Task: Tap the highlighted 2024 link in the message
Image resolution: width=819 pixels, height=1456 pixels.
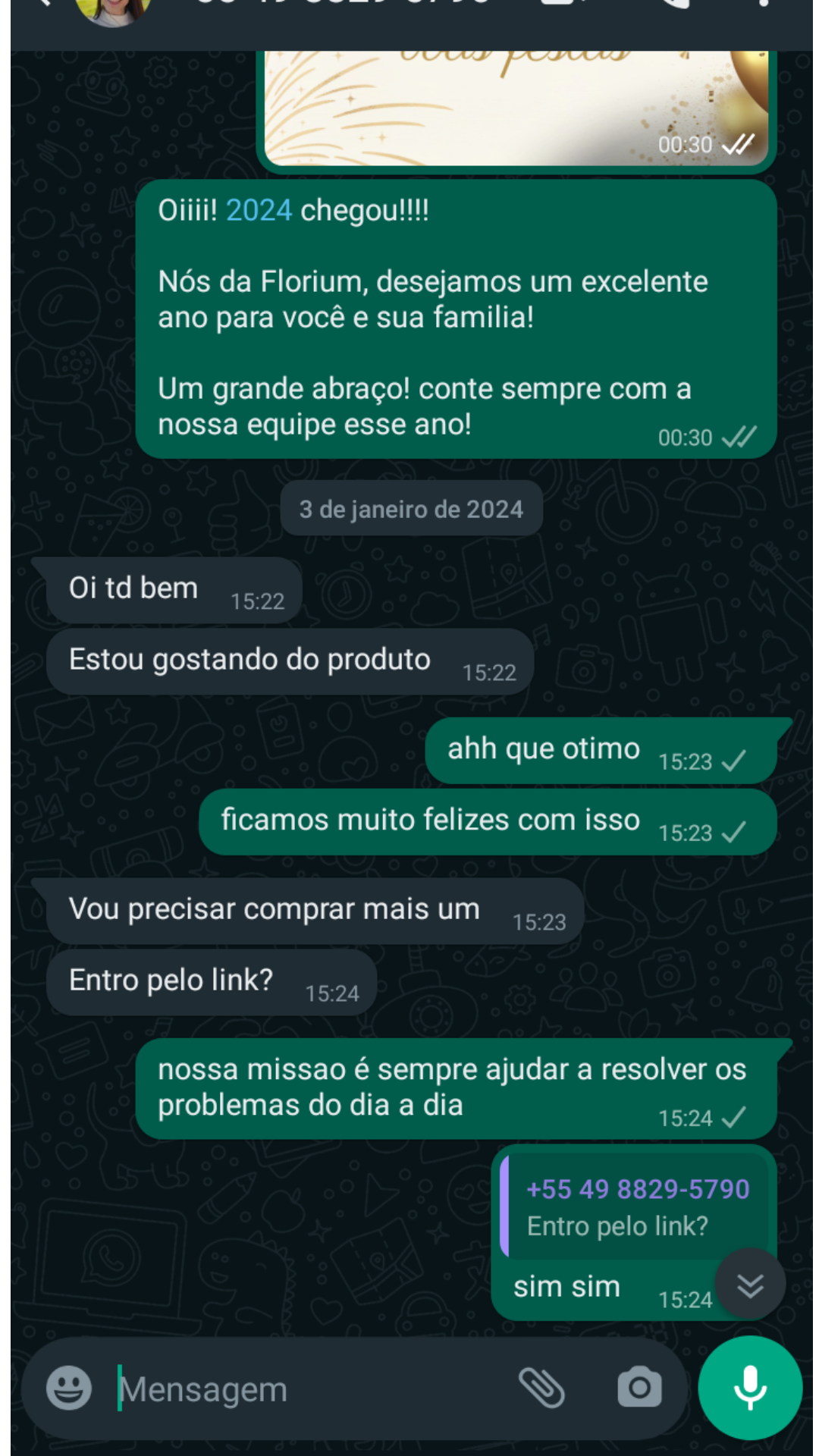Action: 259,211
